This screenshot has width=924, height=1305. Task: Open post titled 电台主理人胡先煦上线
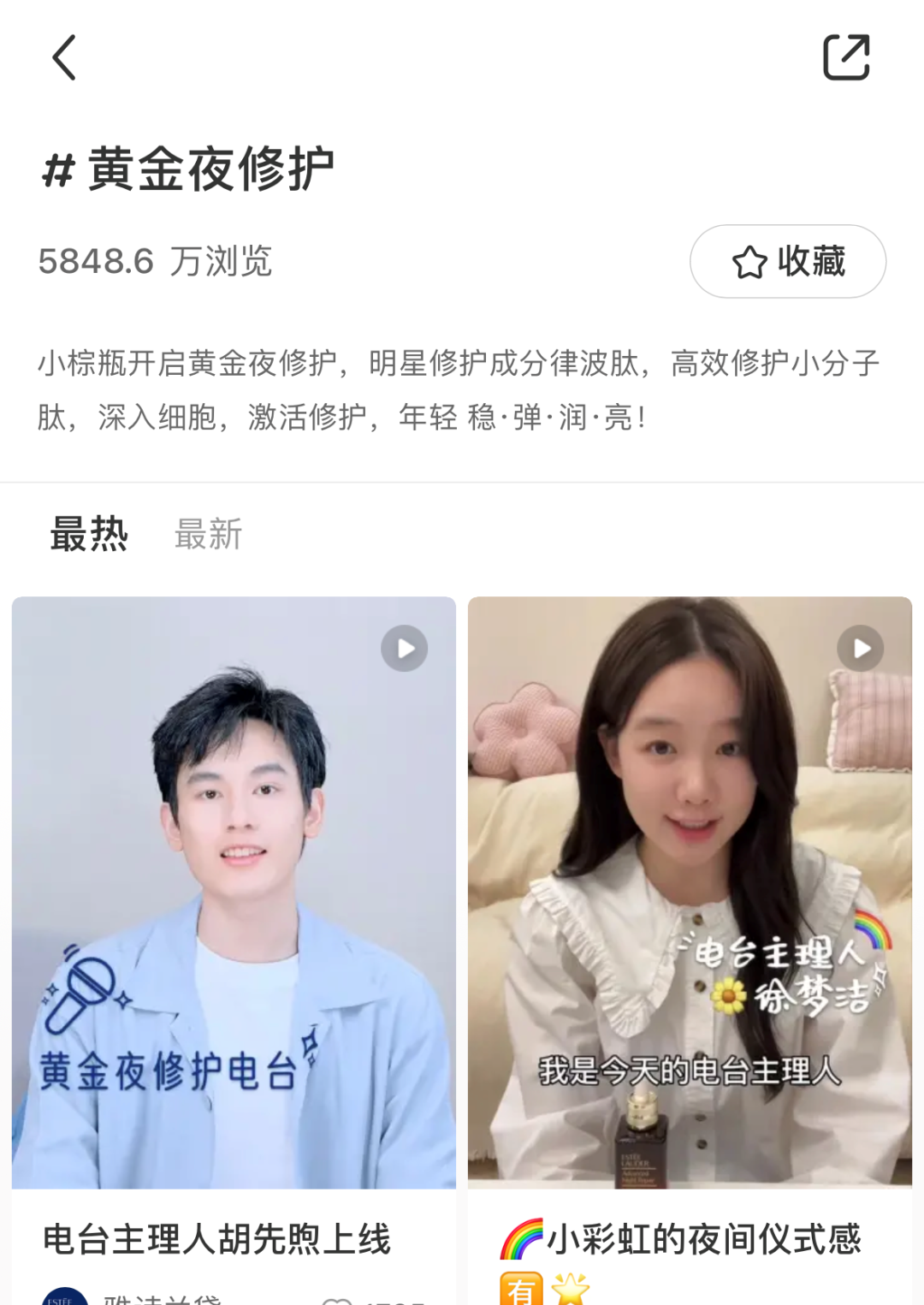pyautogui.click(x=216, y=1239)
